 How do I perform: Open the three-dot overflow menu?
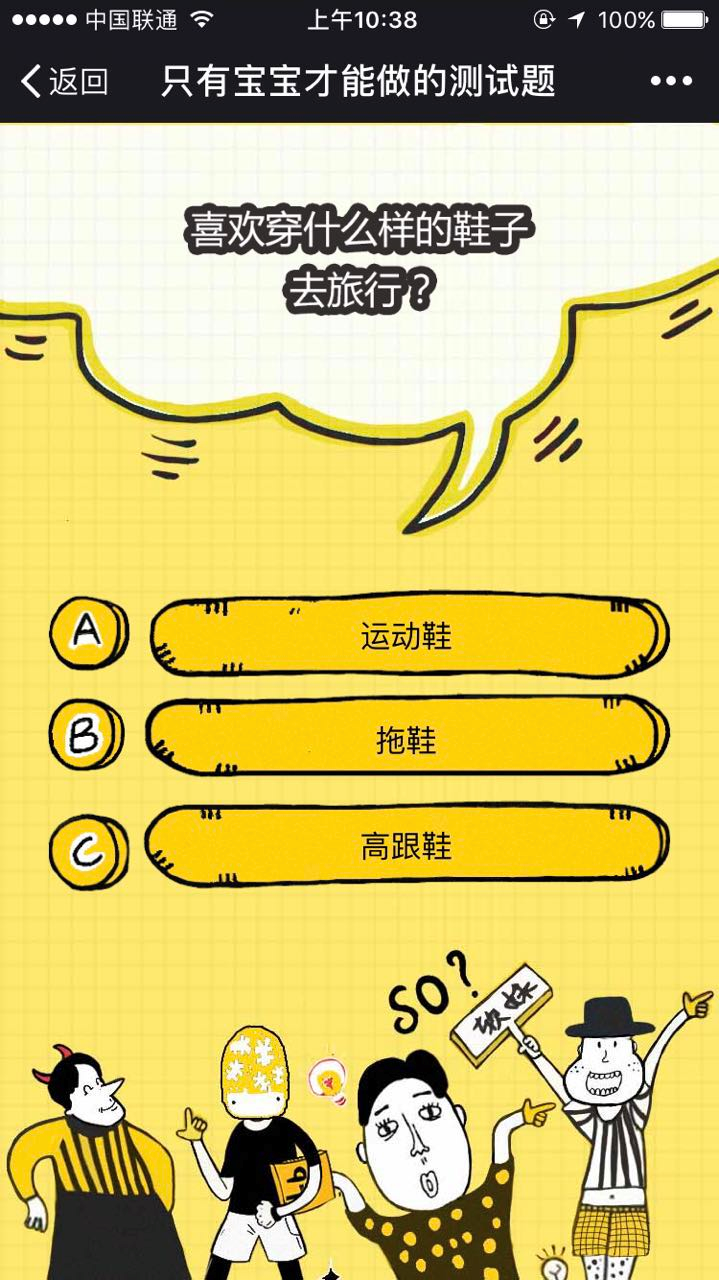(670, 81)
